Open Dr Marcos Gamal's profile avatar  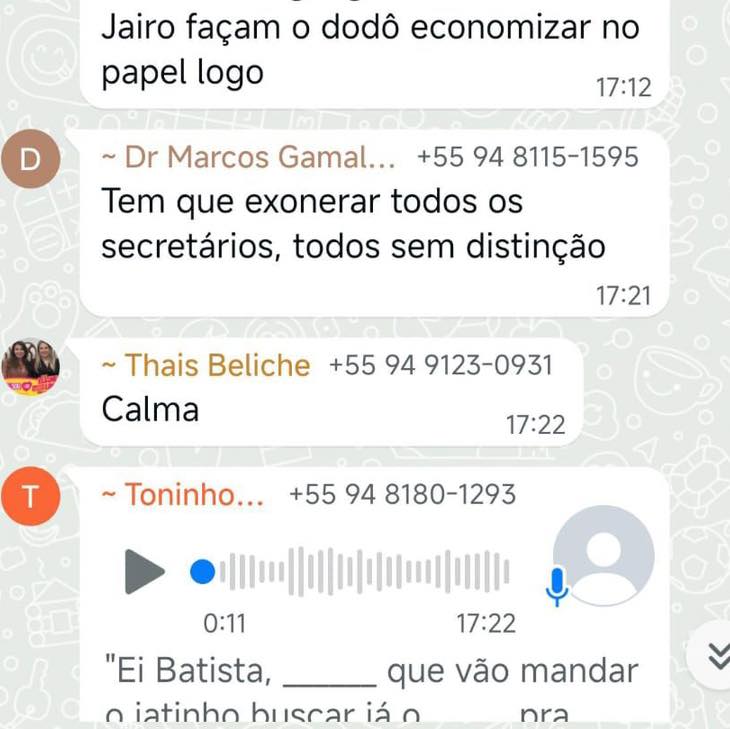30,159
